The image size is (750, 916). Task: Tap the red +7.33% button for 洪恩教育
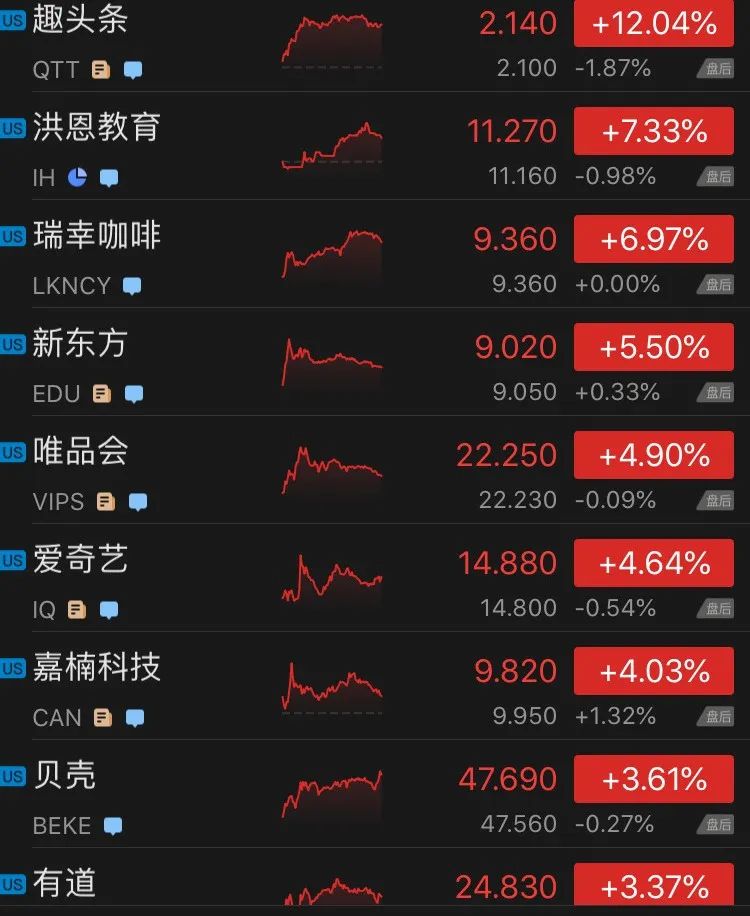(653, 131)
